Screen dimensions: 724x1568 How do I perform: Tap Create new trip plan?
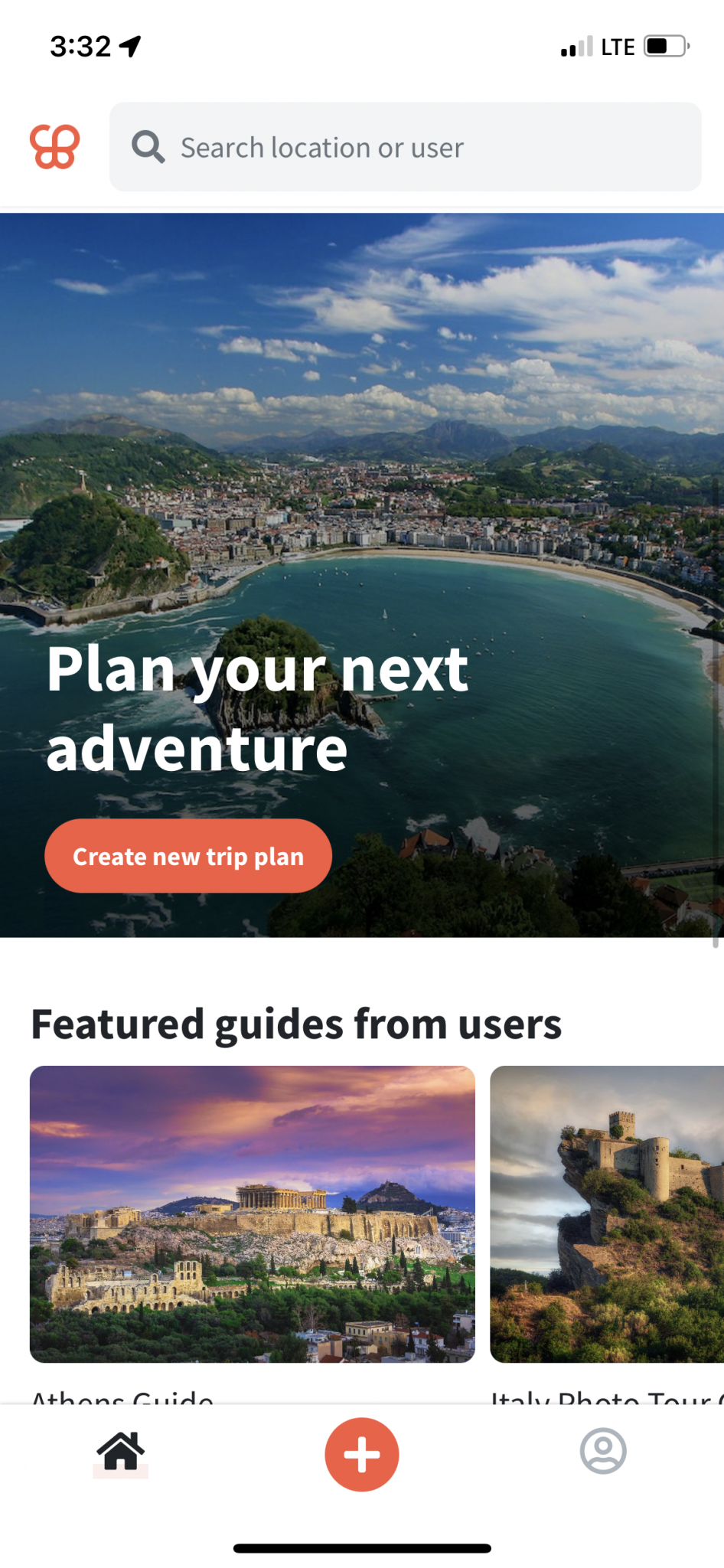188,855
